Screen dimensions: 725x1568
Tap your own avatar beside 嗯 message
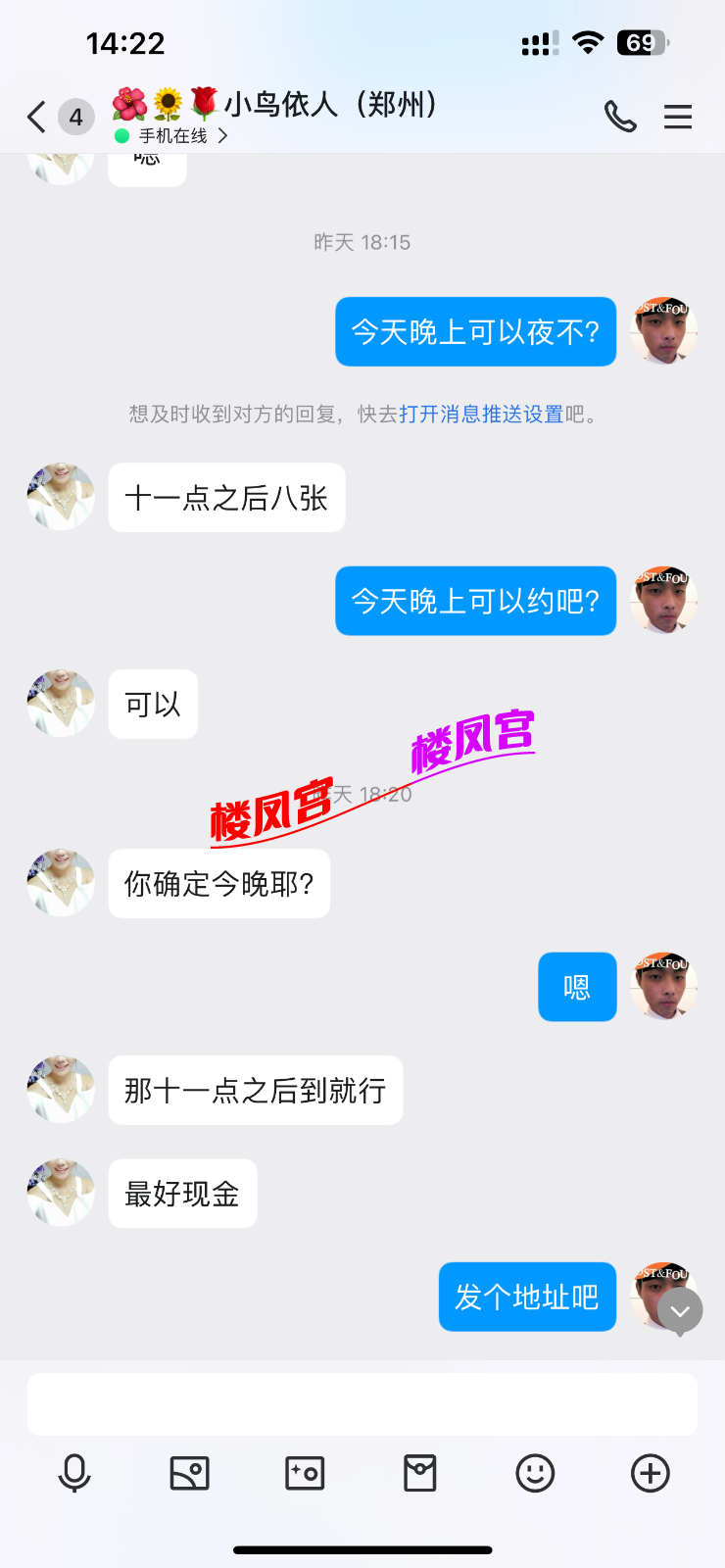click(x=664, y=987)
